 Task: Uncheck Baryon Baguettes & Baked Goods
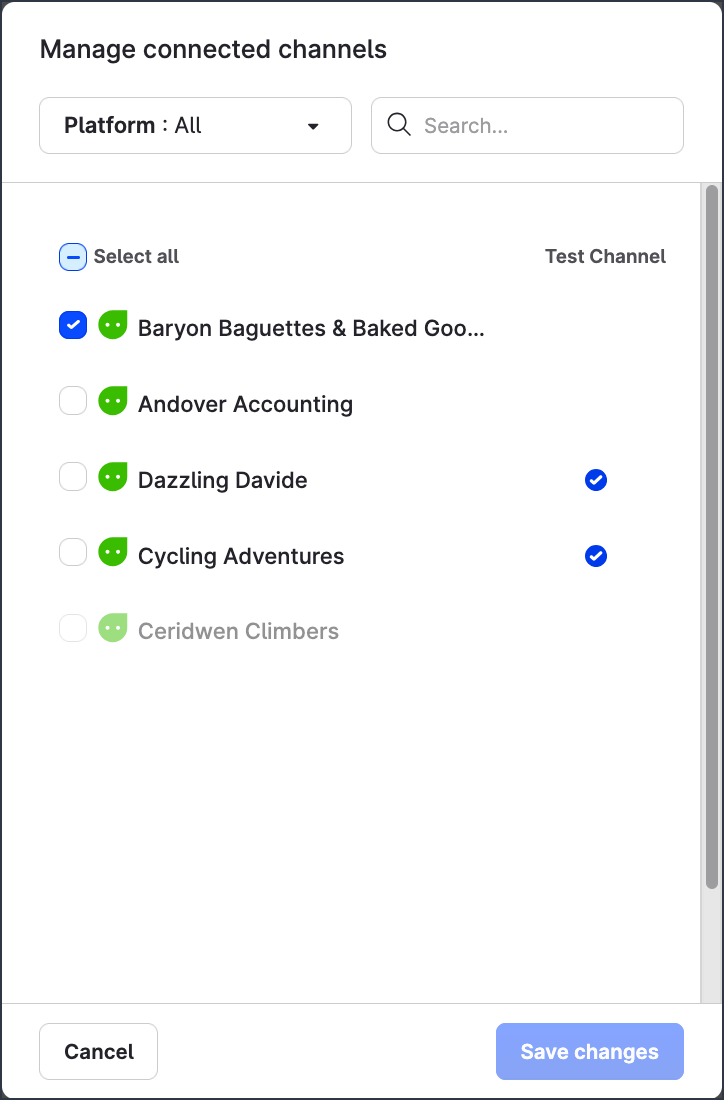(72, 324)
